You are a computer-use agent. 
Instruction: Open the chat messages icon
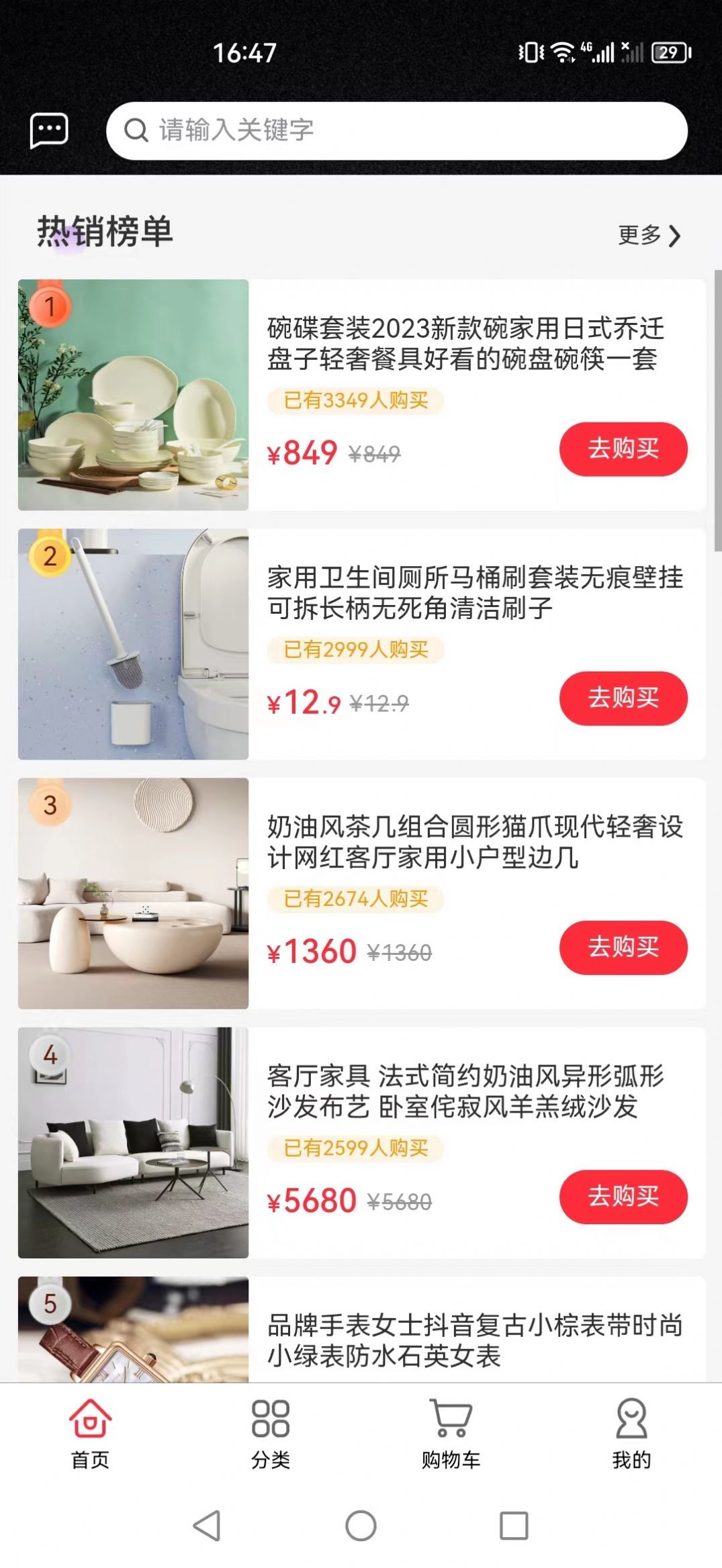49,130
